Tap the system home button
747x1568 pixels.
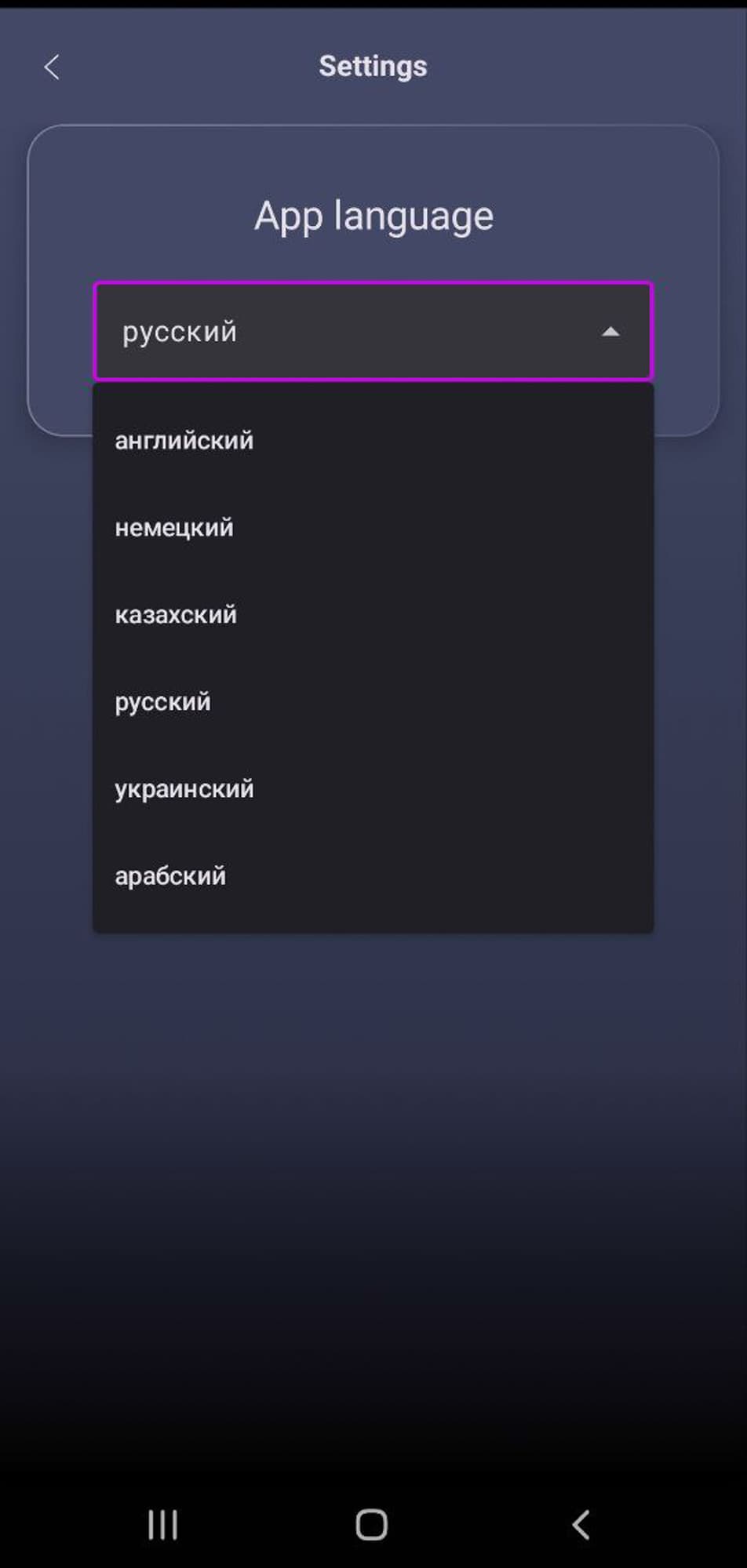coord(372,1525)
